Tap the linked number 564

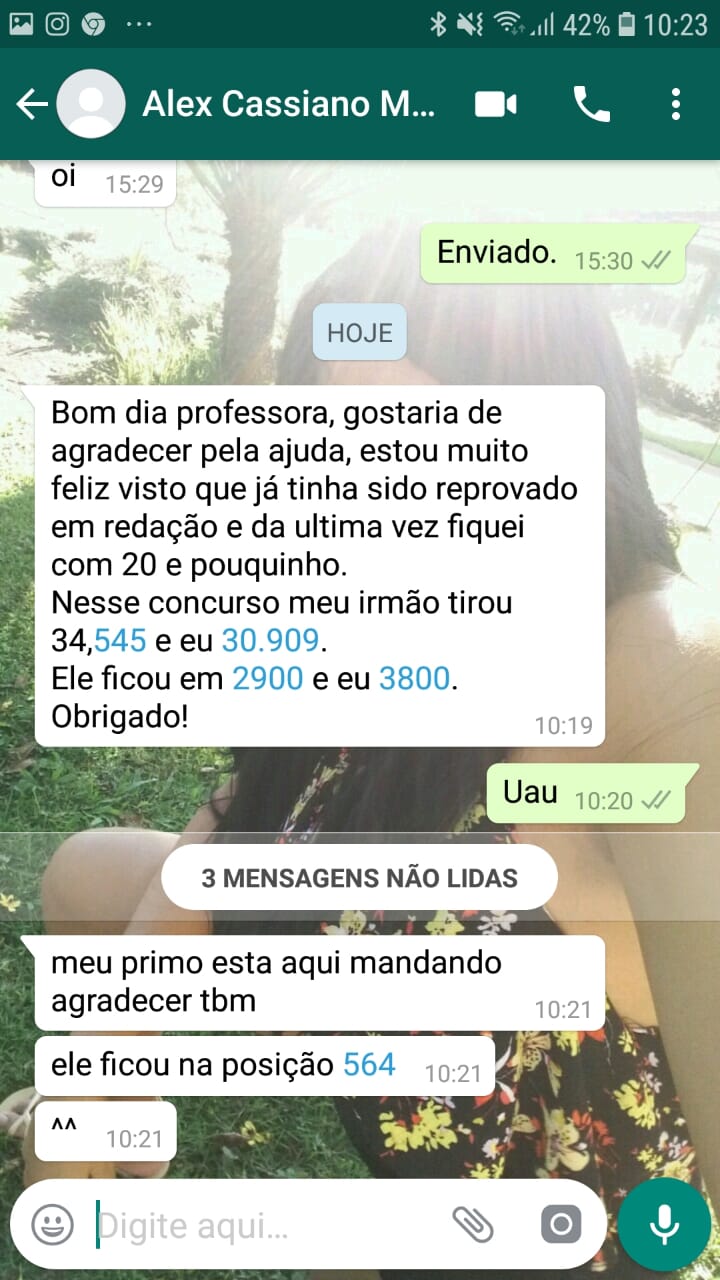369,1065
